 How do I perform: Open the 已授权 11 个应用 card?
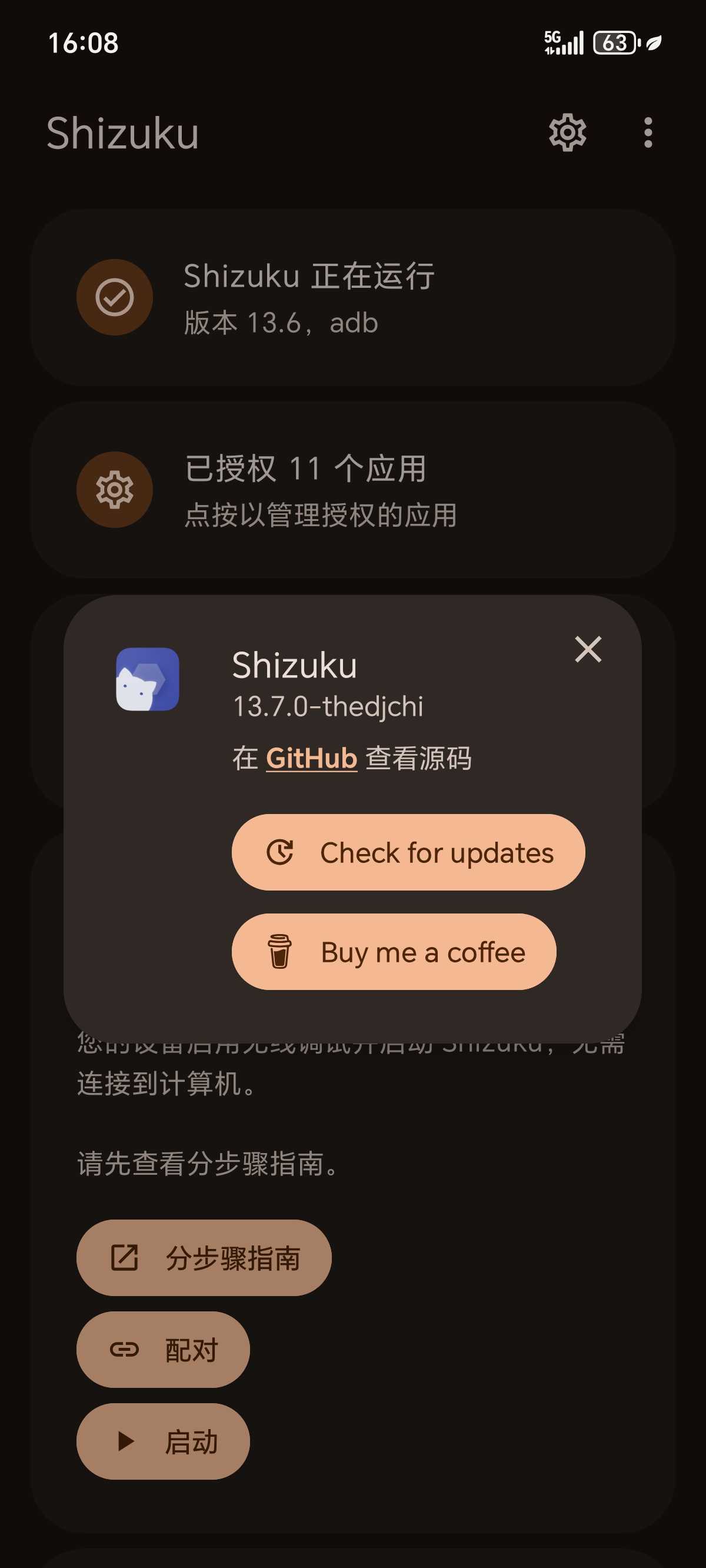[353, 490]
